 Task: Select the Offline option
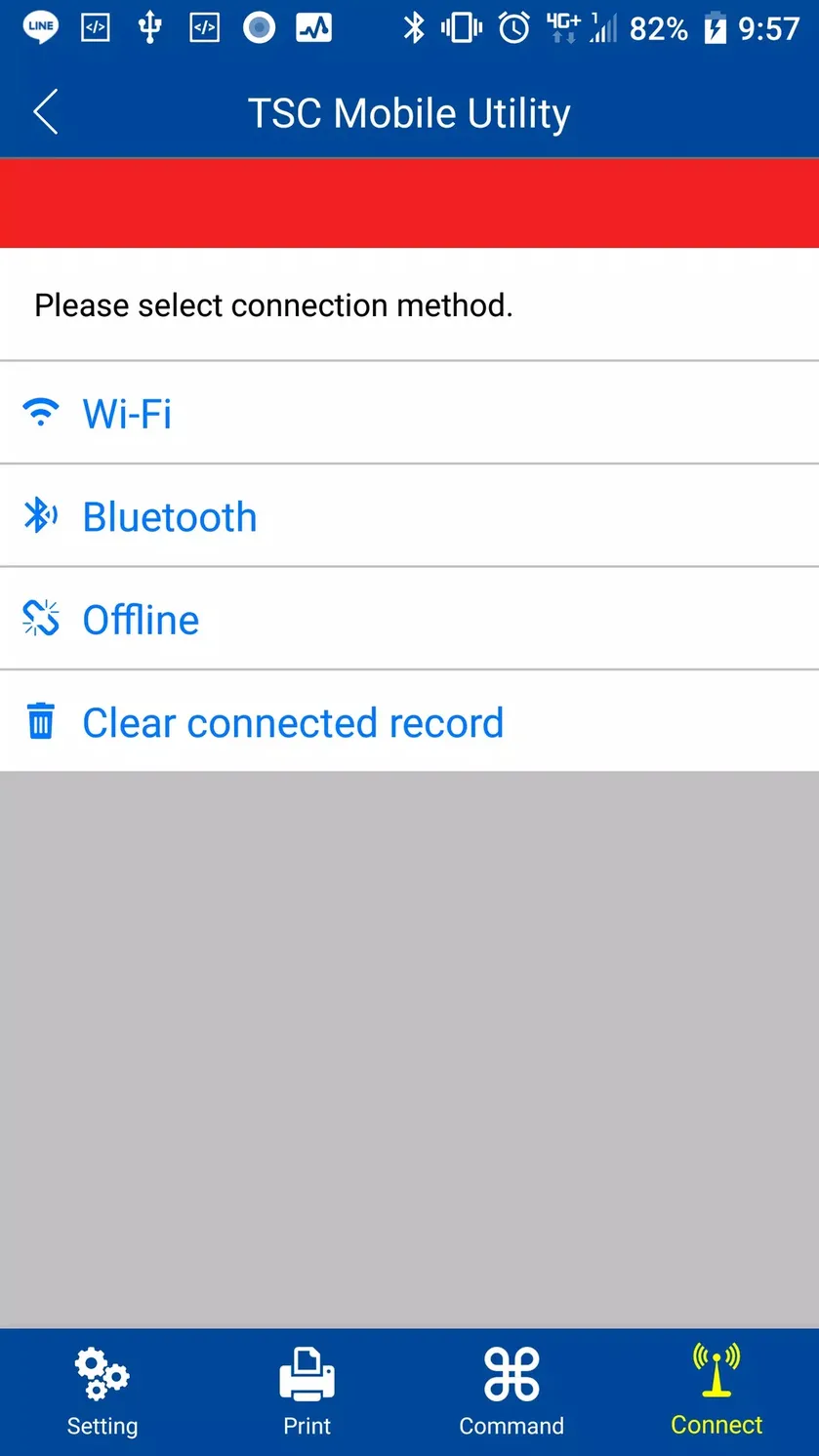click(409, 619)
